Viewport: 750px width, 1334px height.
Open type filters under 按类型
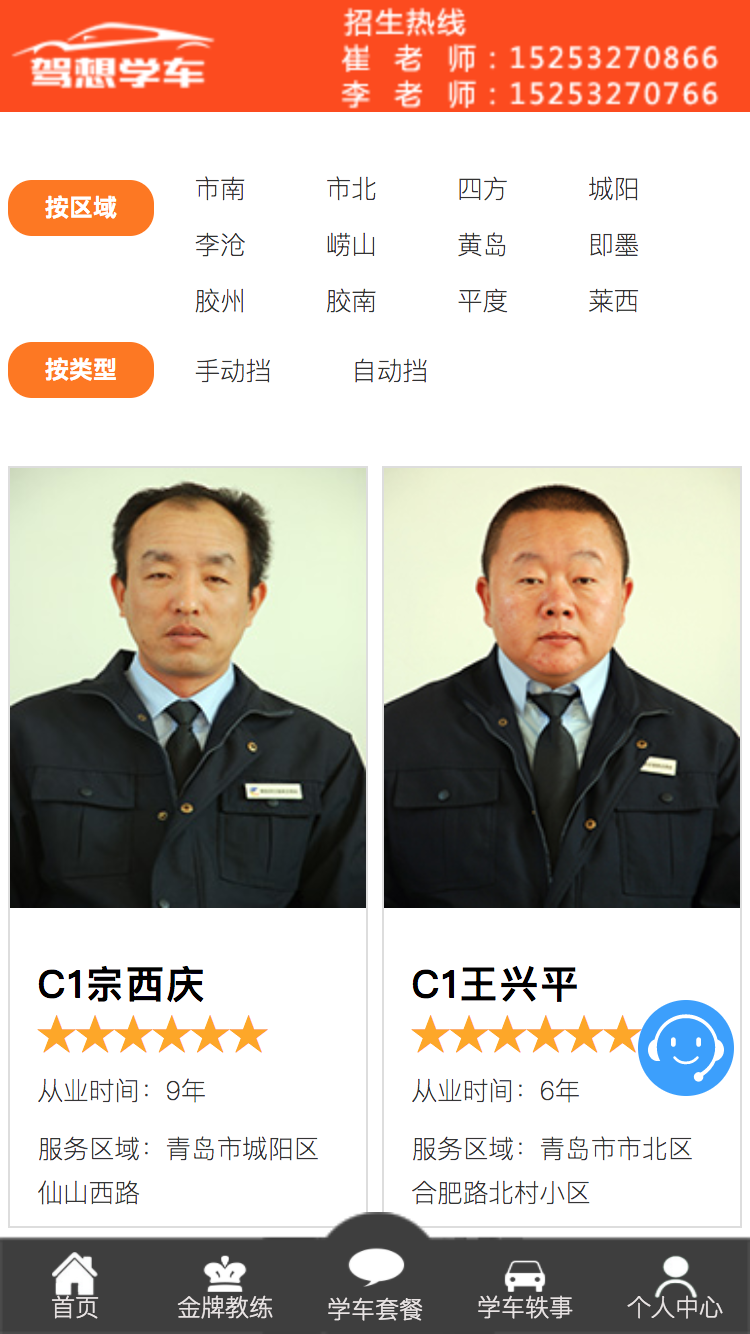pyautogui.click(x=81, y=370)
